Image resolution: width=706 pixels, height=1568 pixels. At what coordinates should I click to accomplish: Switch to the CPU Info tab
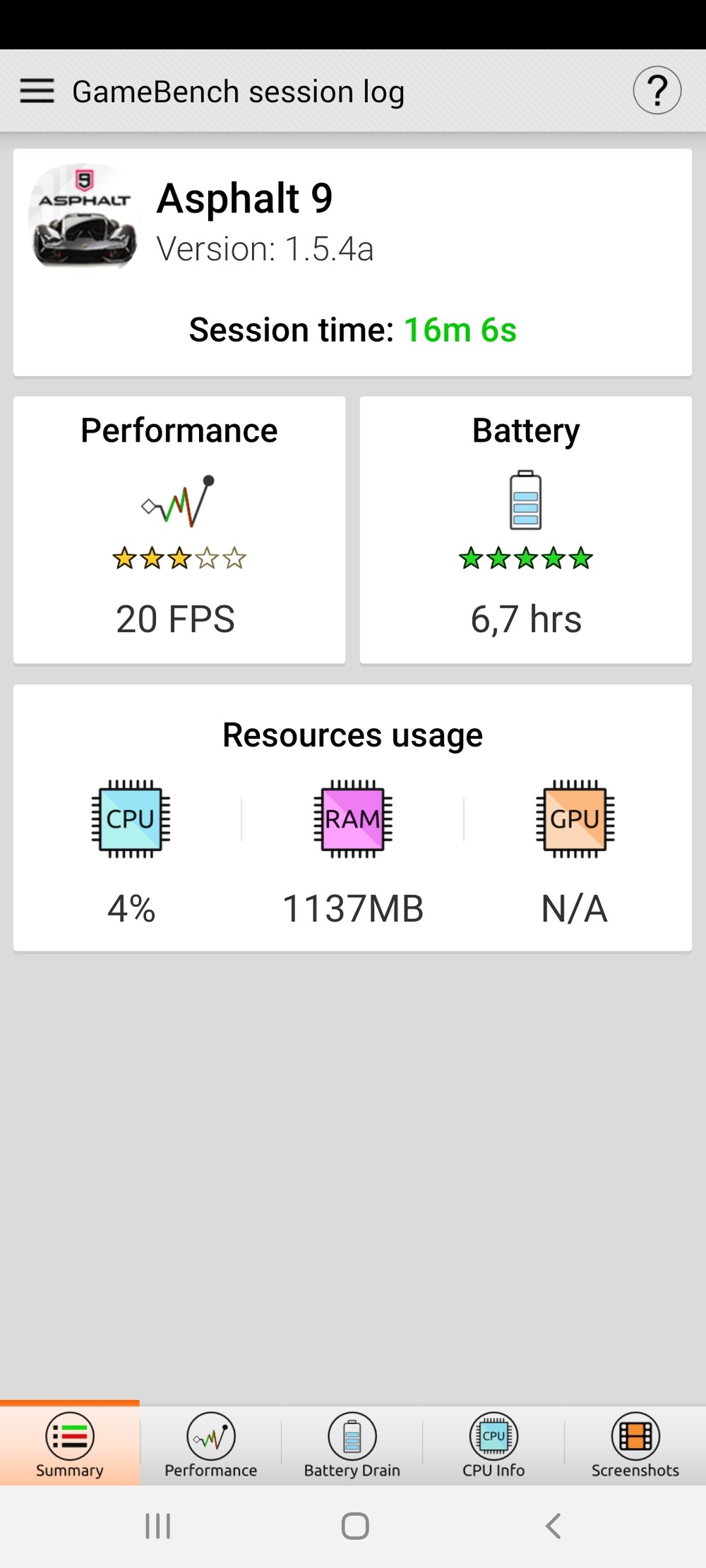click(x=493, y=1445)
